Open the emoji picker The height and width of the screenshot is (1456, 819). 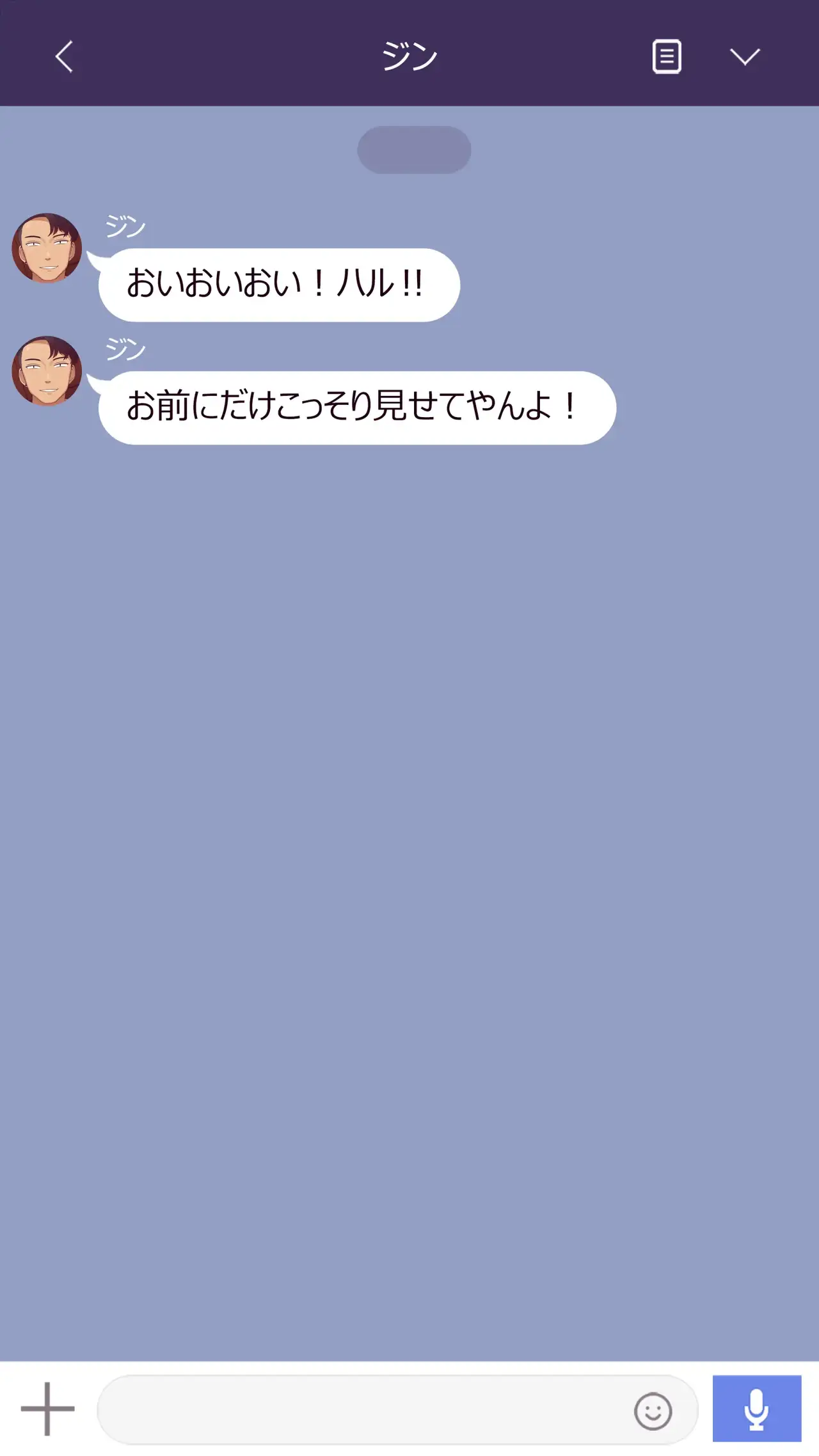pos(653,1411)
